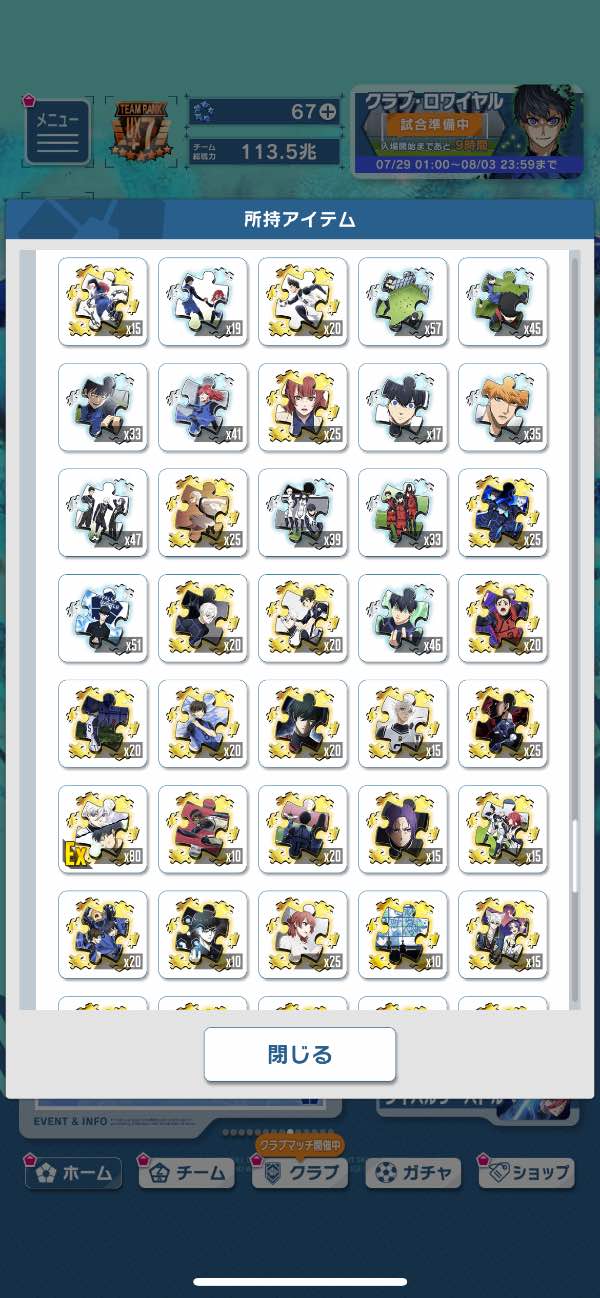Open the puzzle piece item with x57
This screenshot has width=600, height=1298.
(x=403, y=302)
